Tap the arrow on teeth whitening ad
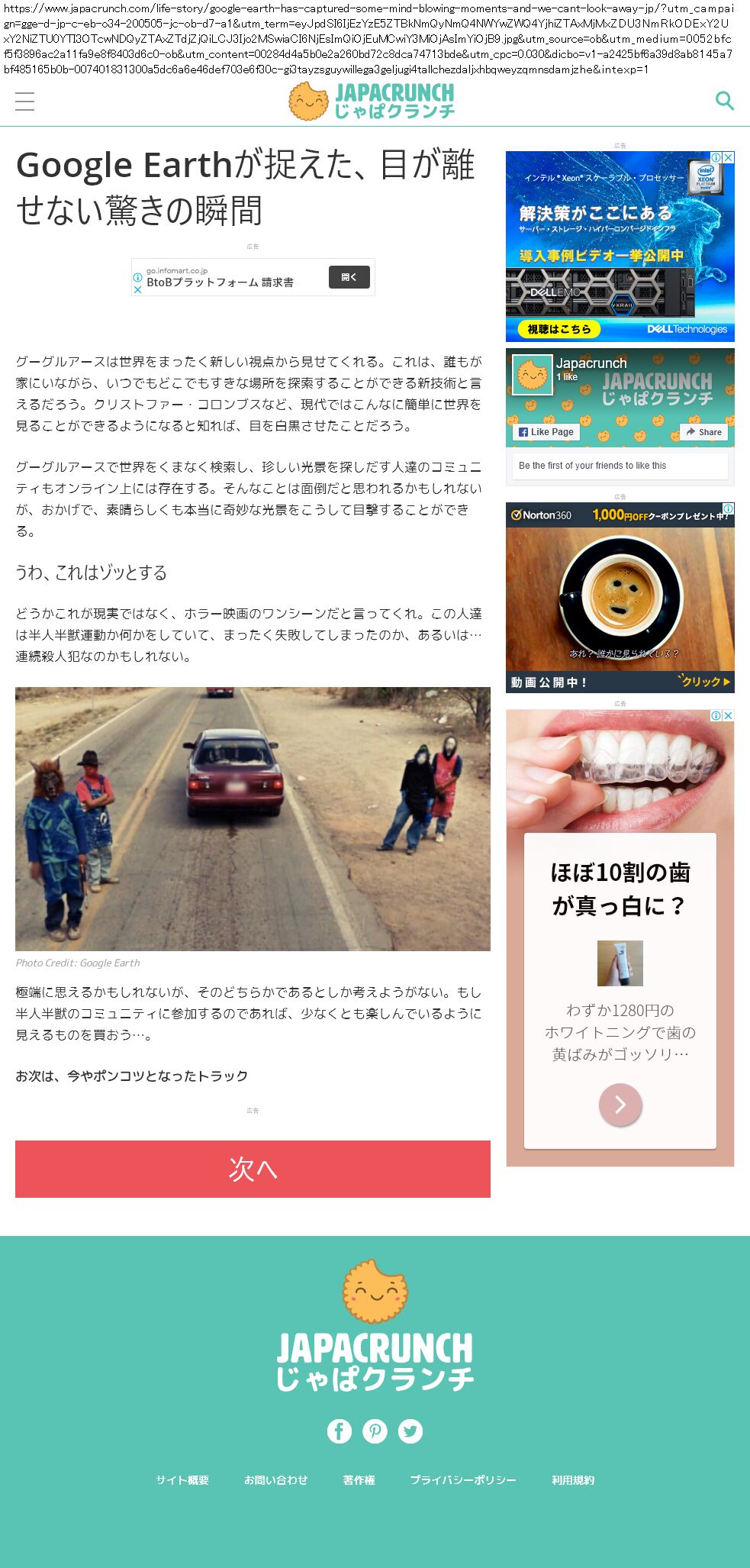The width and height of the screenshot is (750, 1568). click(620, 1104)
